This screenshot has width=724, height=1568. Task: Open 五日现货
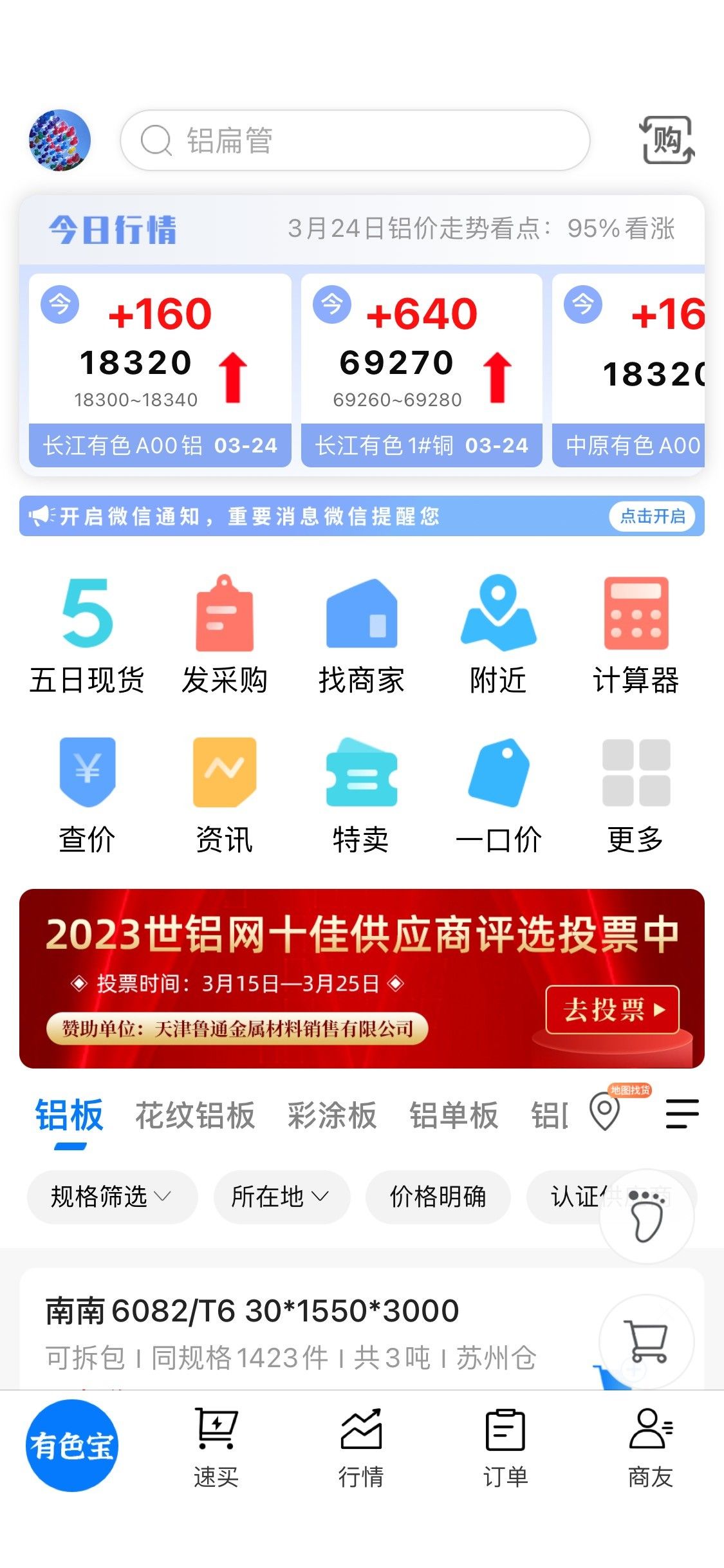coord(87,635)
